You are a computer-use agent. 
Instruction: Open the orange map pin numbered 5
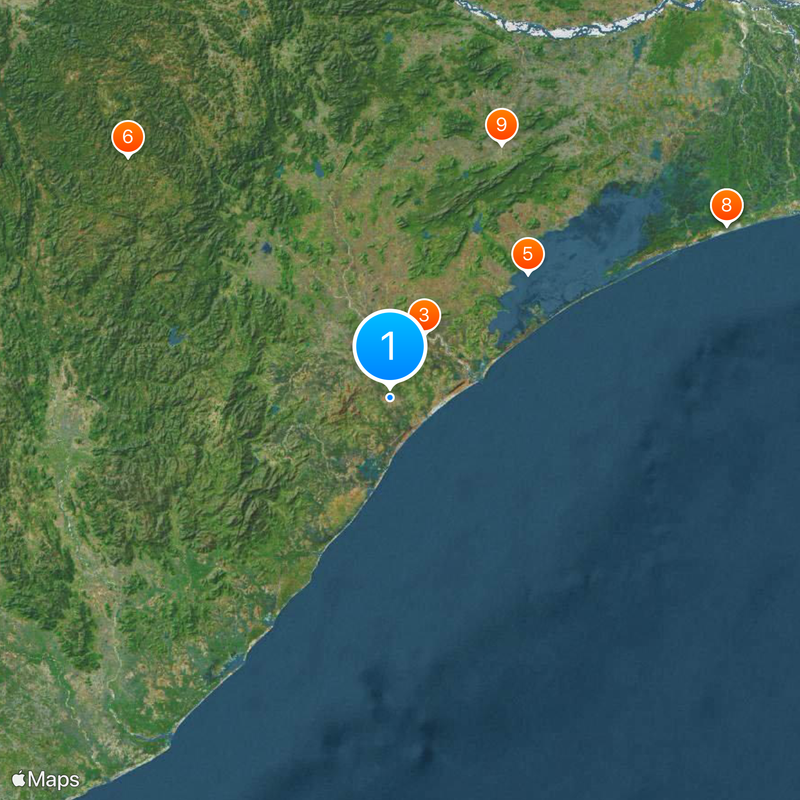point(527,254)
